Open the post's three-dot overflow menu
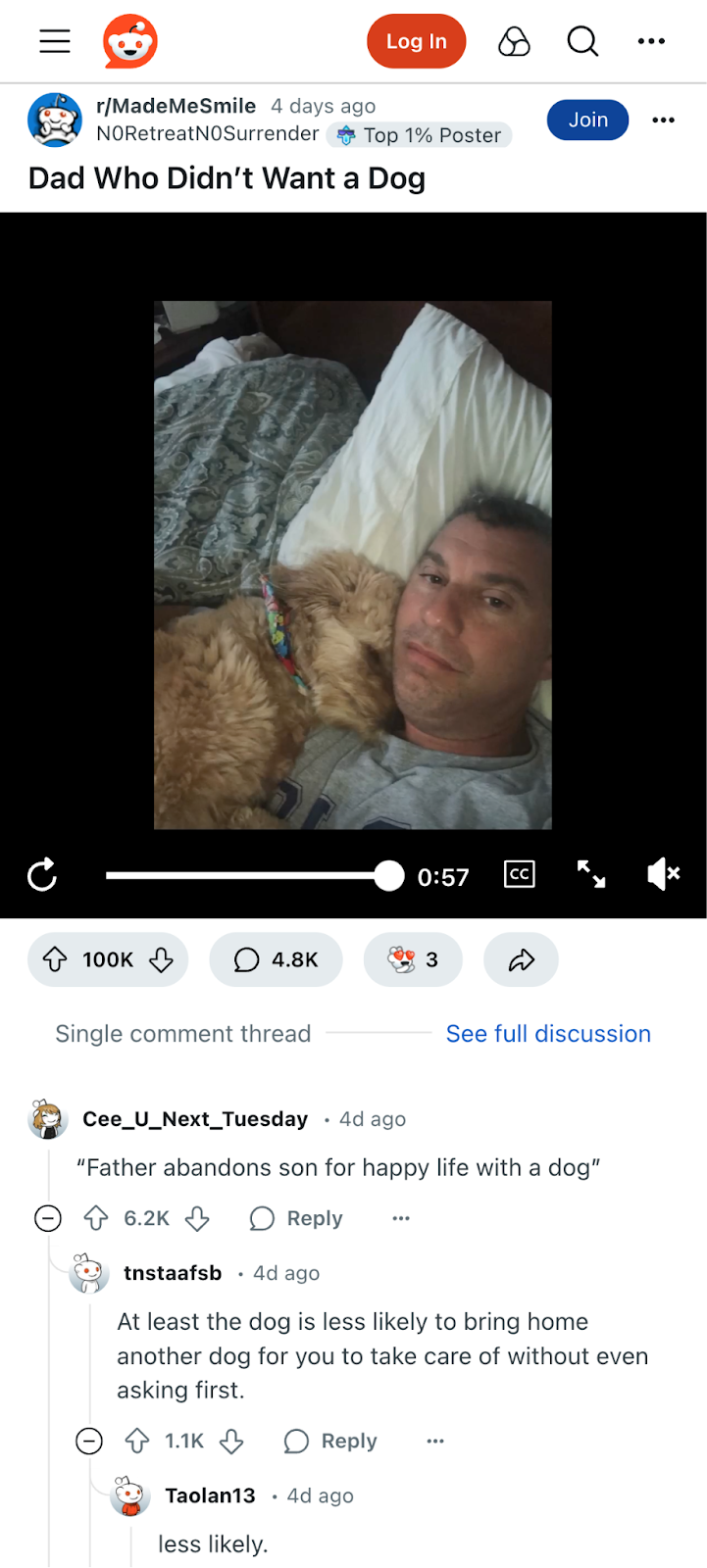This screenshot has height=1568, width=707. [x=664, y=120]
